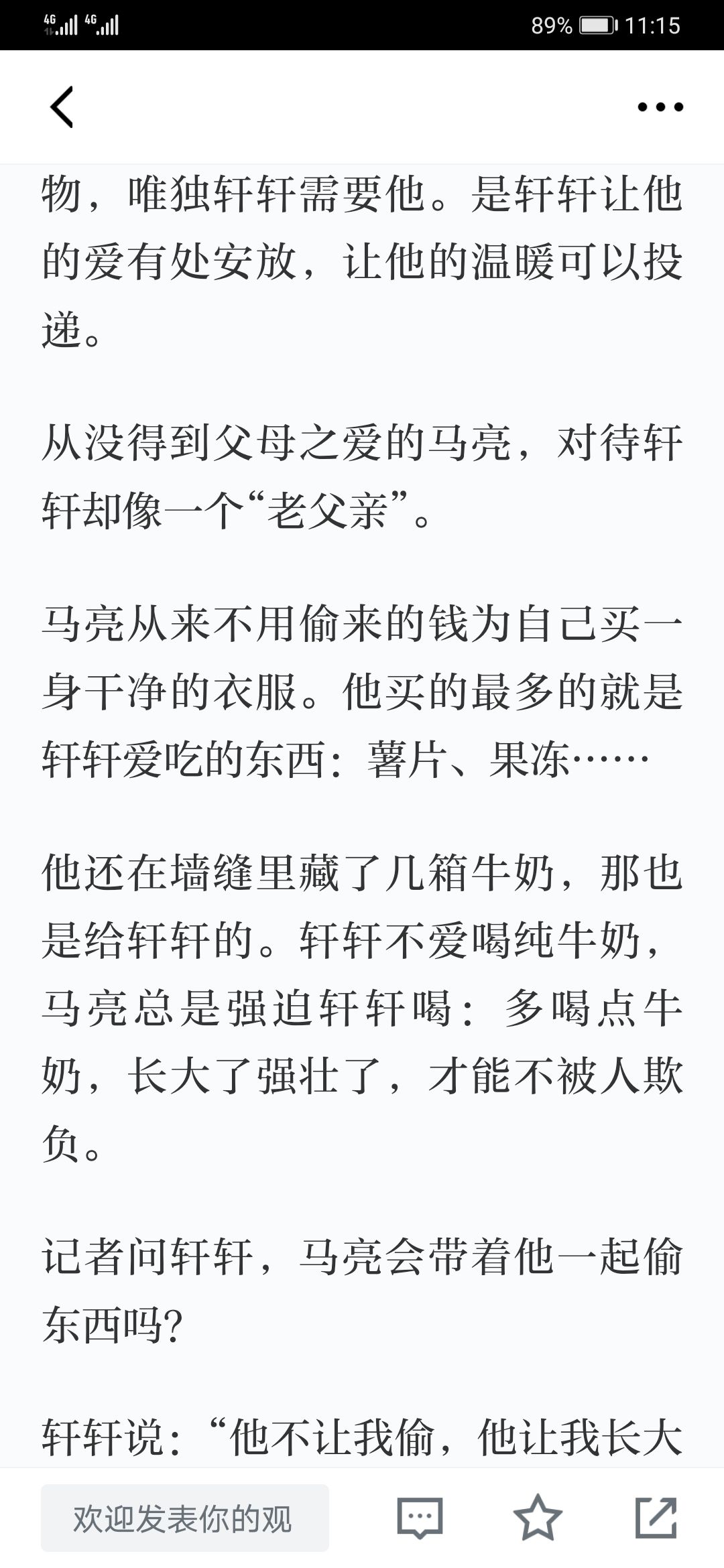Go back using the top arrow
Screen dimensions: 724x1568
click(x=62, y=107)
